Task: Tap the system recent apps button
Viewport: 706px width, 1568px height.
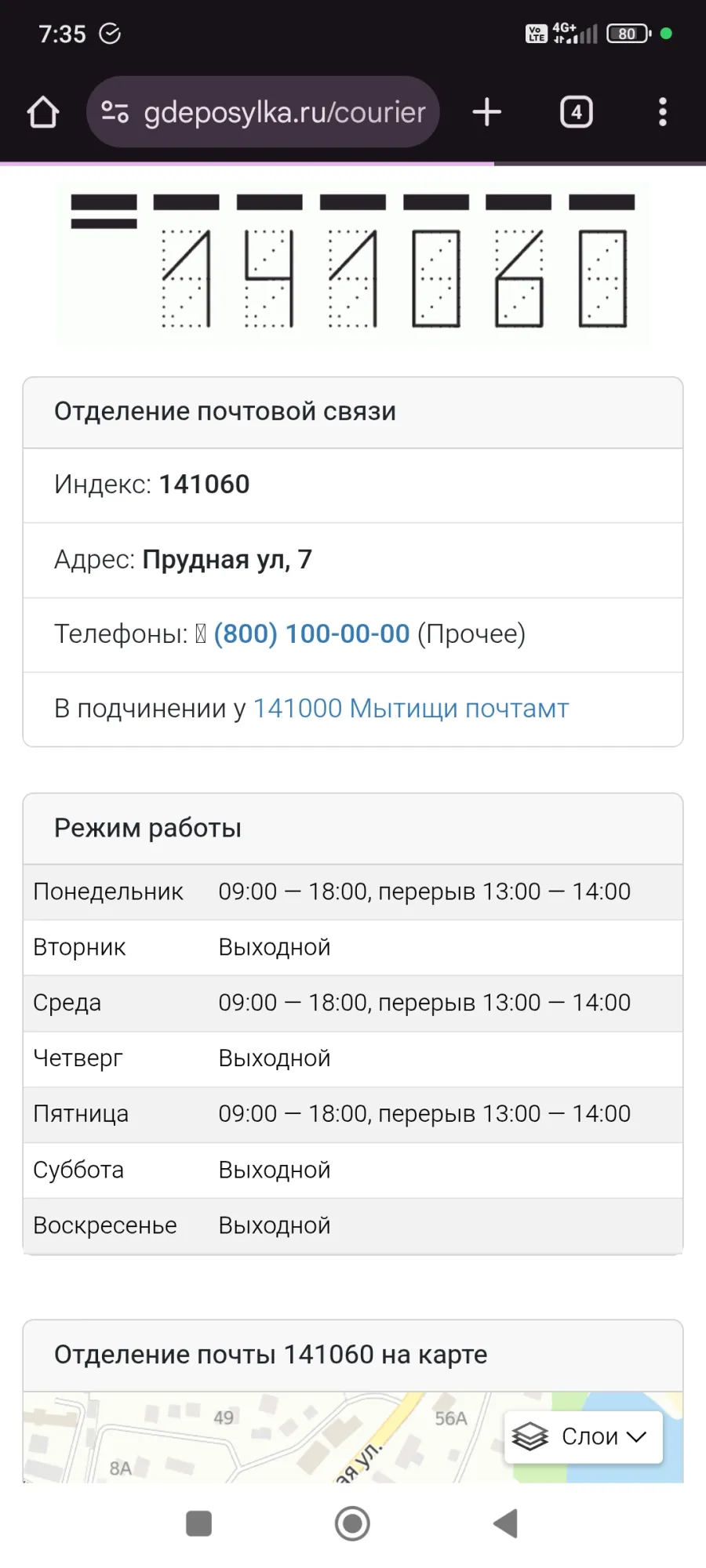Action: coord(198,1523)
